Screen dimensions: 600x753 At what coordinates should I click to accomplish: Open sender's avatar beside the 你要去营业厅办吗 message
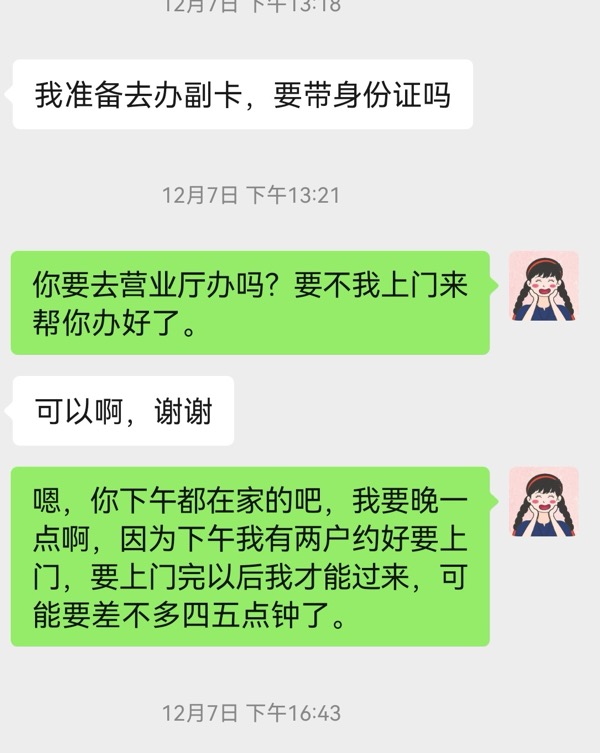544,286
